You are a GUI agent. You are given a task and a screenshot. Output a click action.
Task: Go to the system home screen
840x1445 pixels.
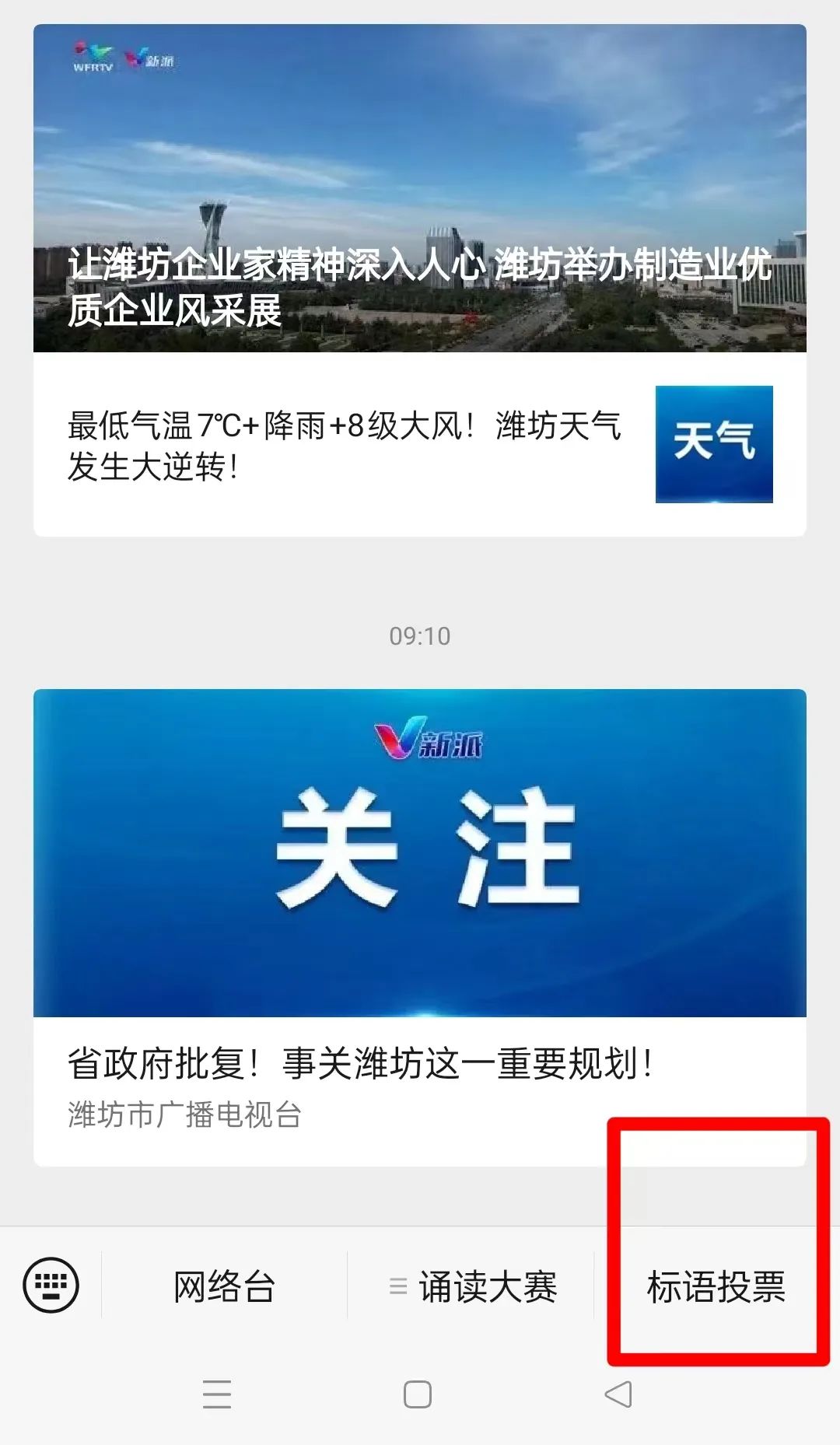418,1394
